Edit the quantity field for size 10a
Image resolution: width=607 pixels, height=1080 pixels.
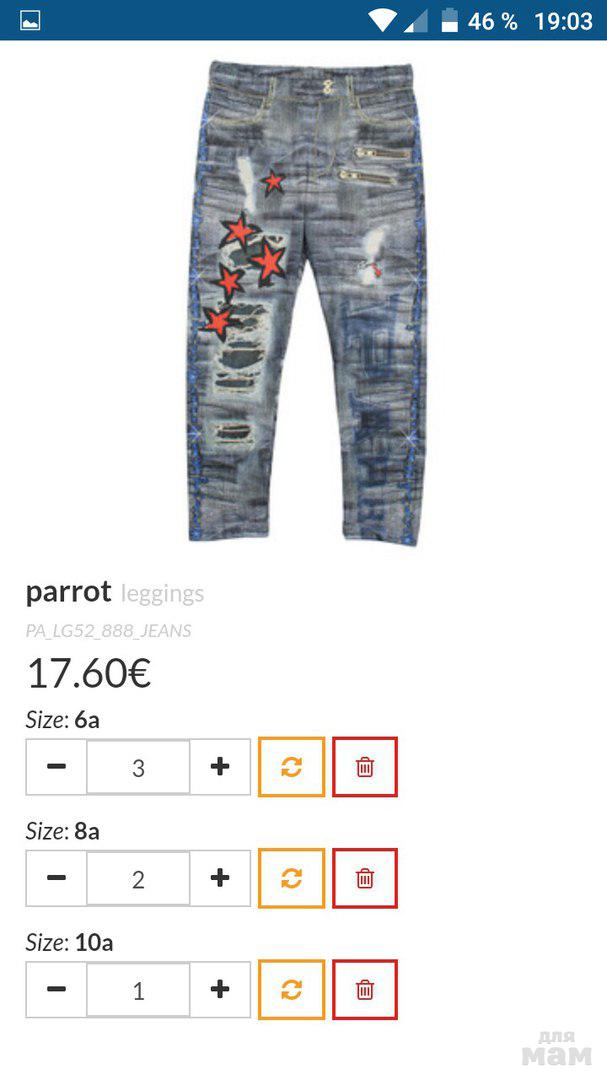138,990
